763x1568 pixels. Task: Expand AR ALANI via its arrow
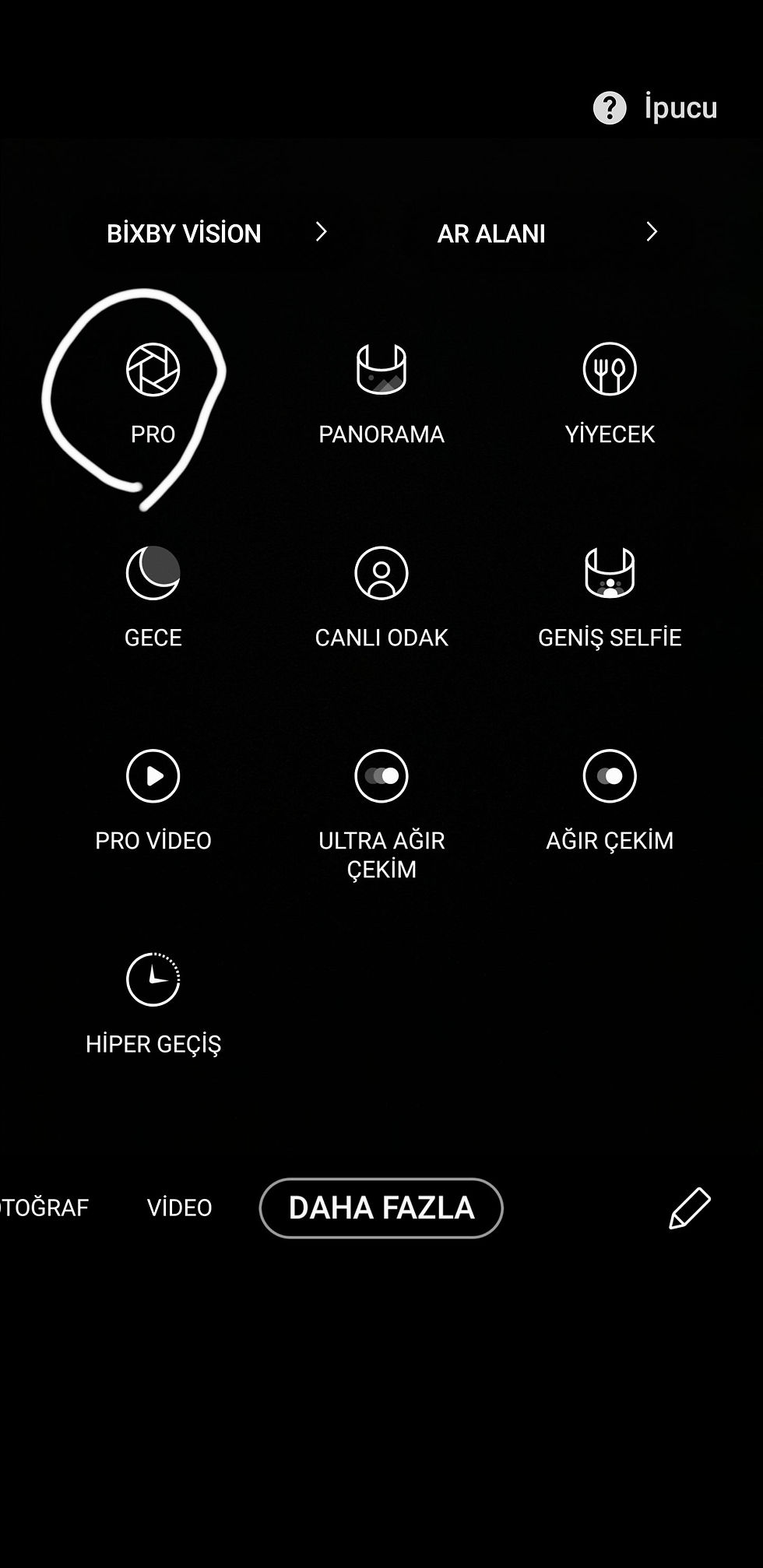pyautogui.click(x=652, y=231)
